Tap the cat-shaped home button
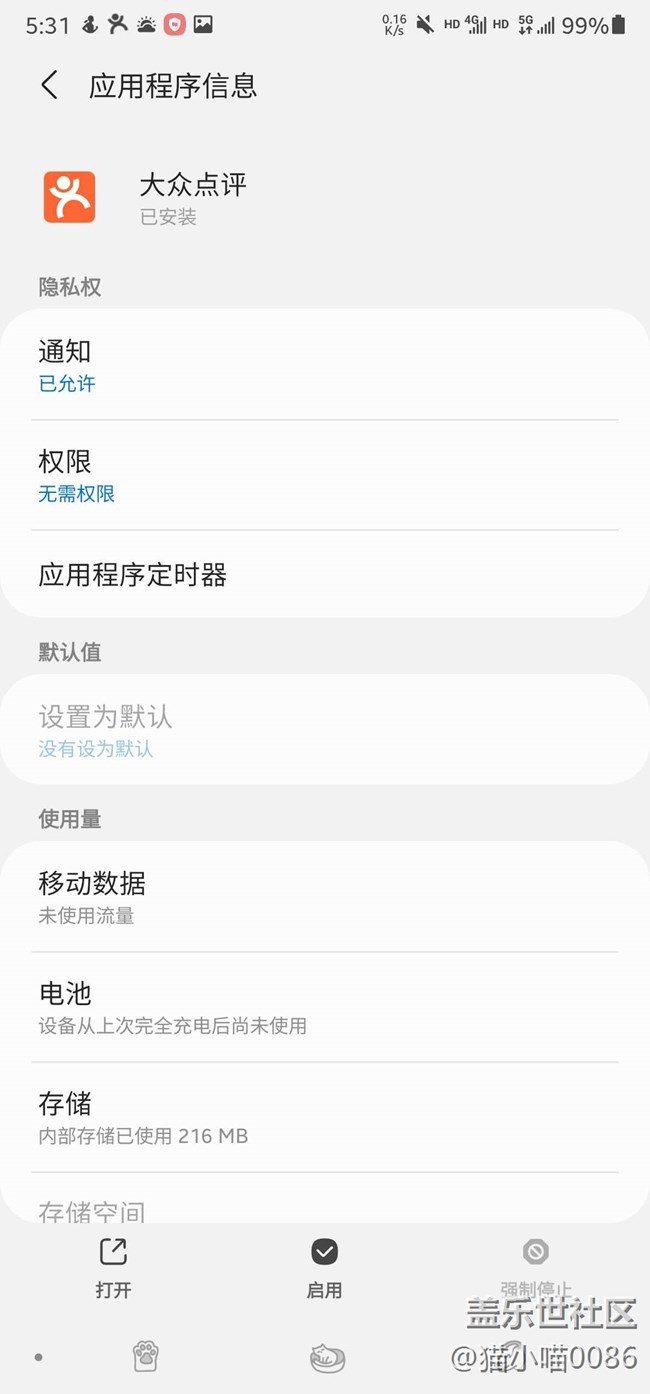Viewport: 650px width, 1394px height. (x=327, y=1357)
